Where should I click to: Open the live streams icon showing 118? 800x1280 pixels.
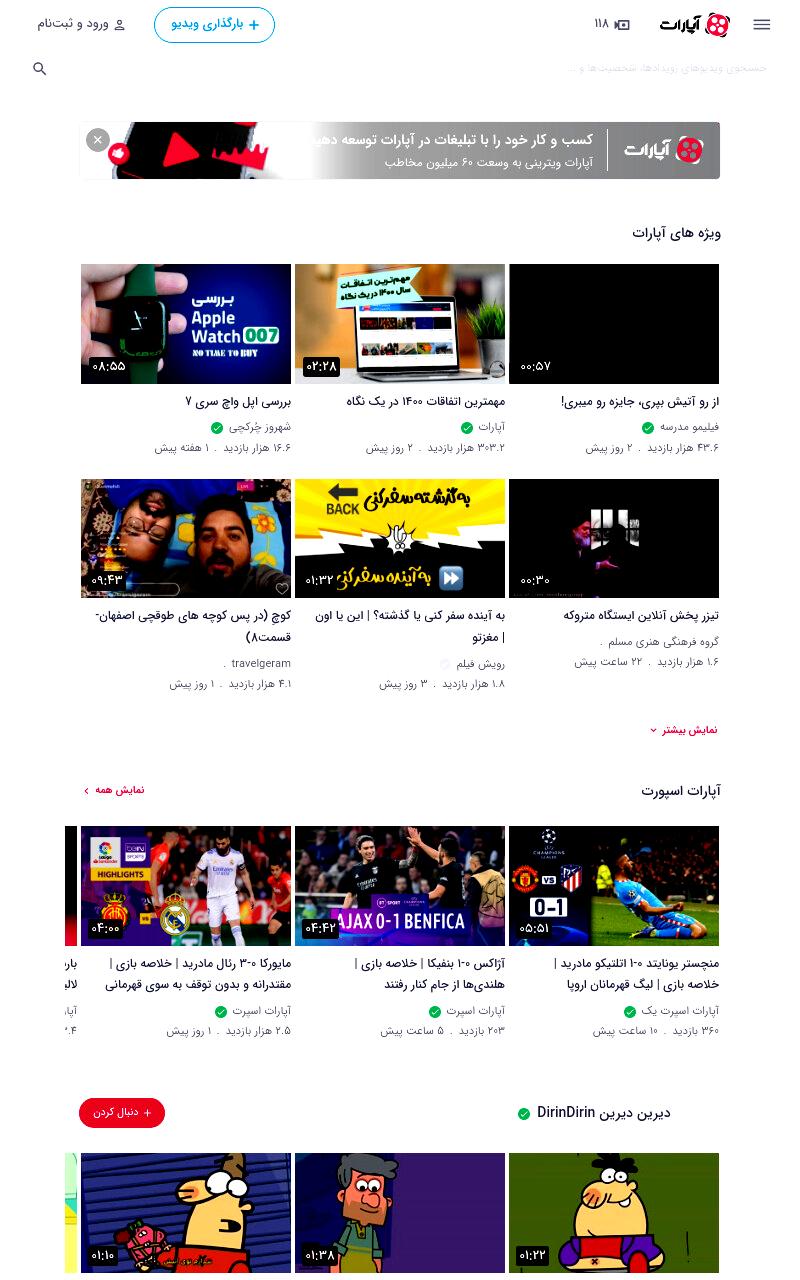point(612,24)
